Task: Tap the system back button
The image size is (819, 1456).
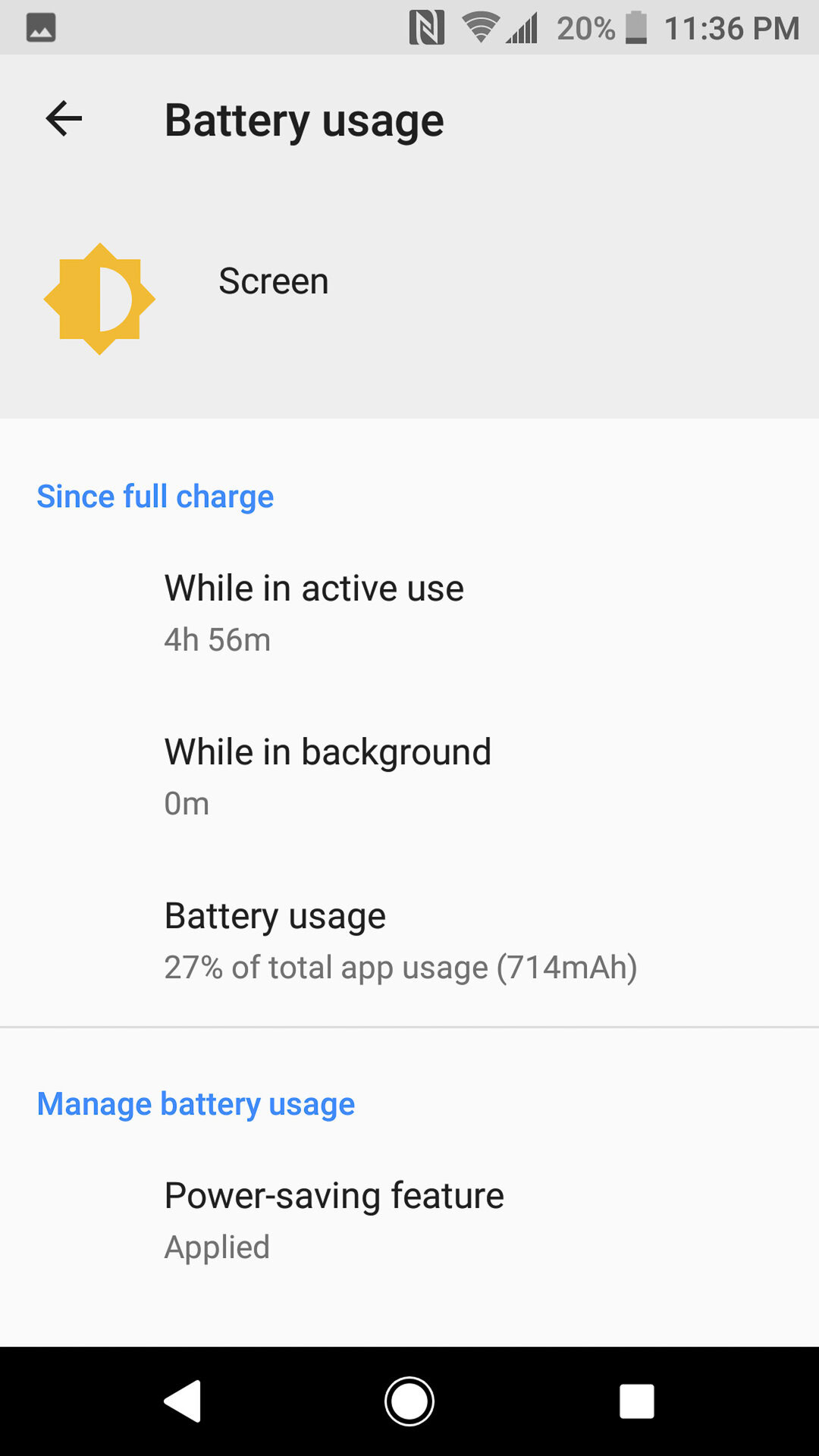Action: pos(183,1401)
